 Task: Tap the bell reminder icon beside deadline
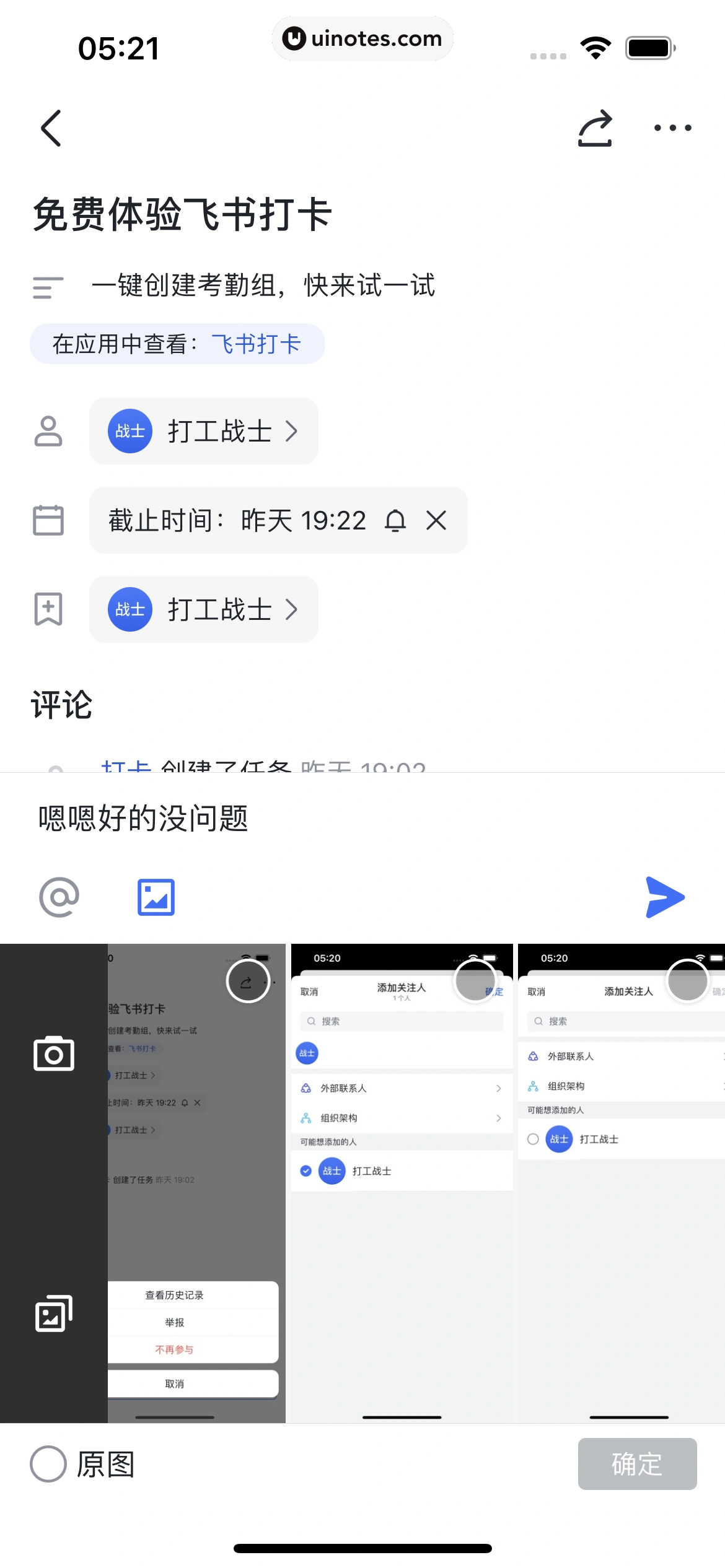pos(395,521)
